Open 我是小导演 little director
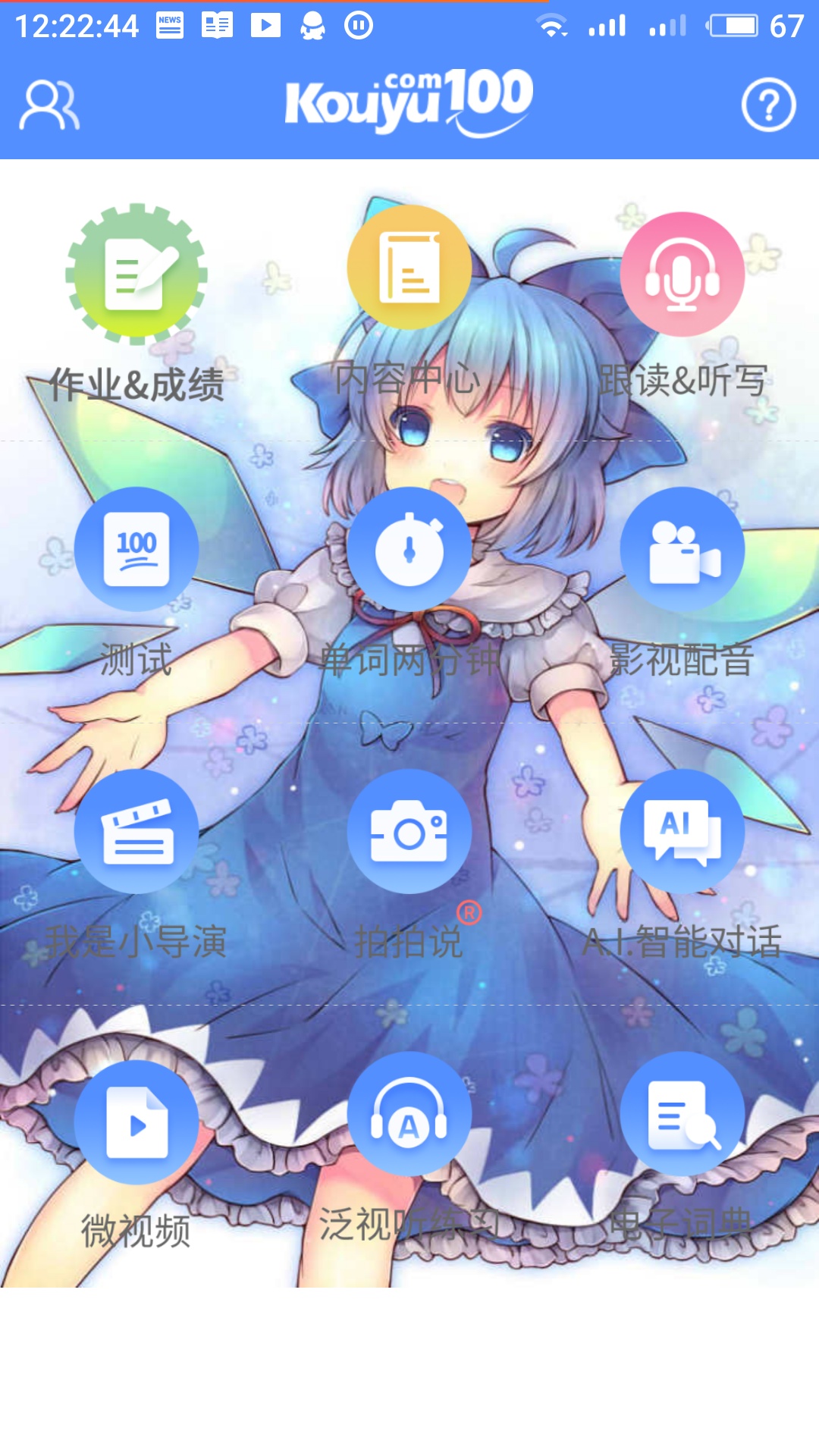 coord(136,832)
